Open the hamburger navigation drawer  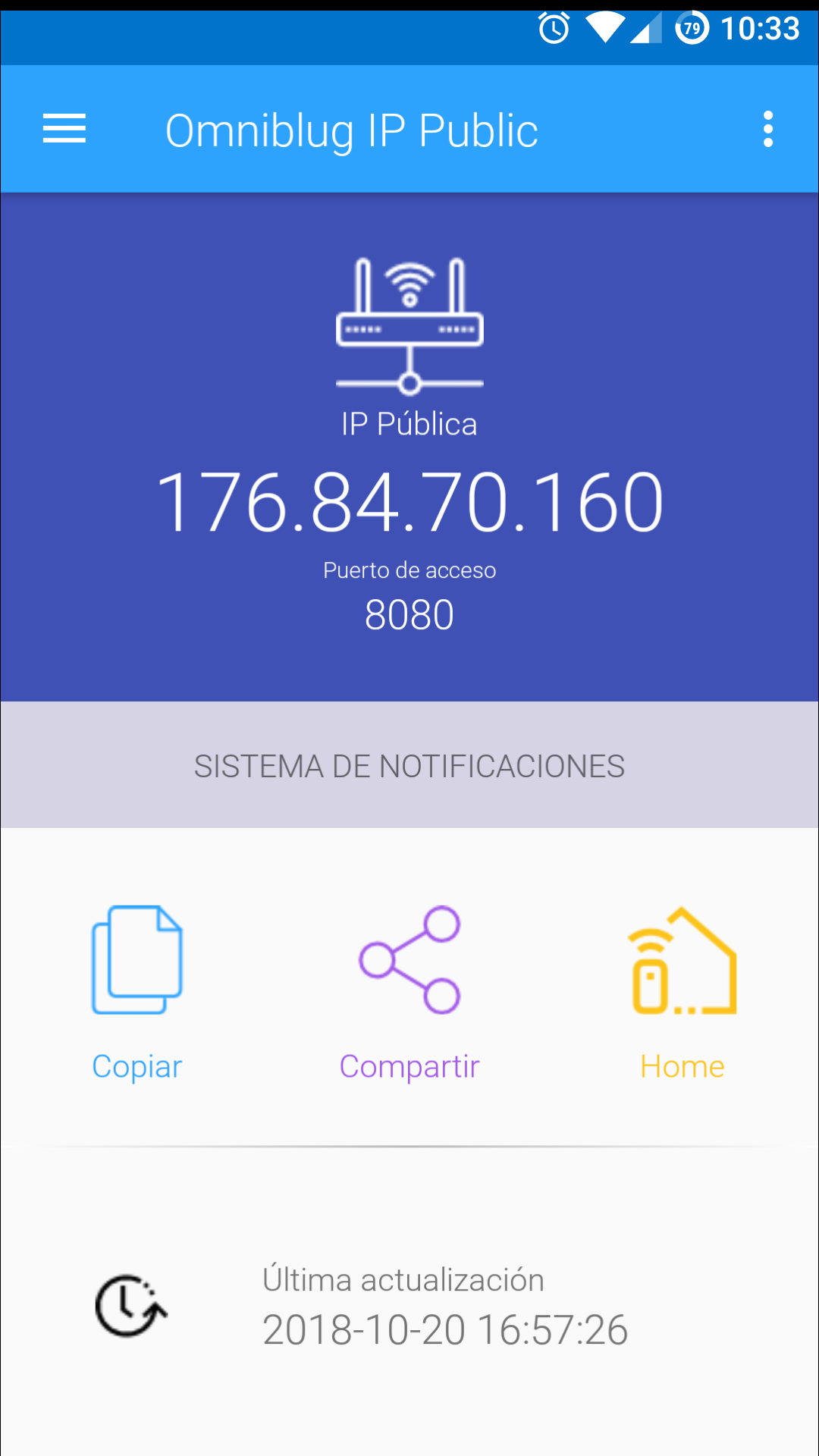click(x=64, y=129)
